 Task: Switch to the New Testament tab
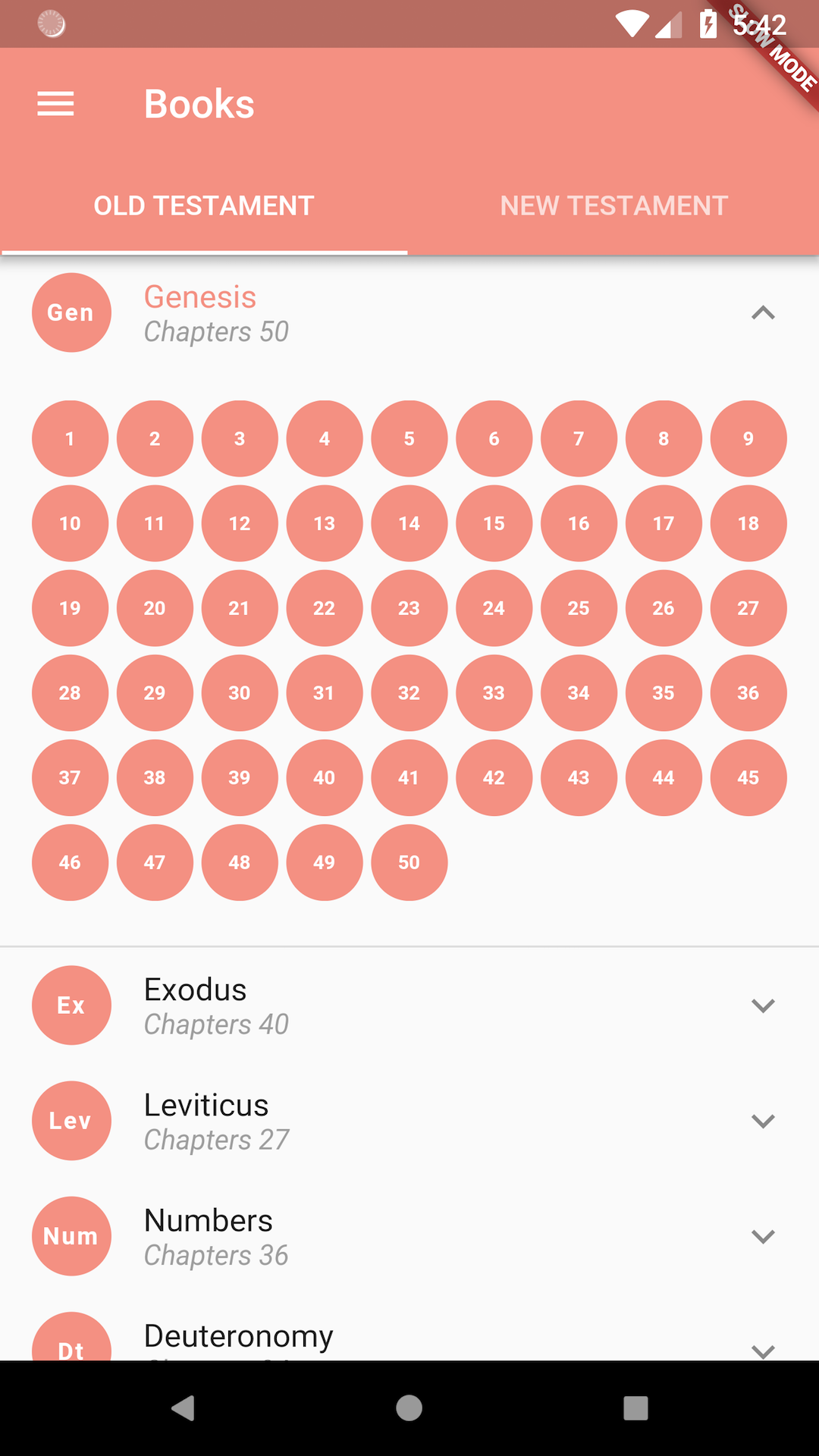click(613, 206)
